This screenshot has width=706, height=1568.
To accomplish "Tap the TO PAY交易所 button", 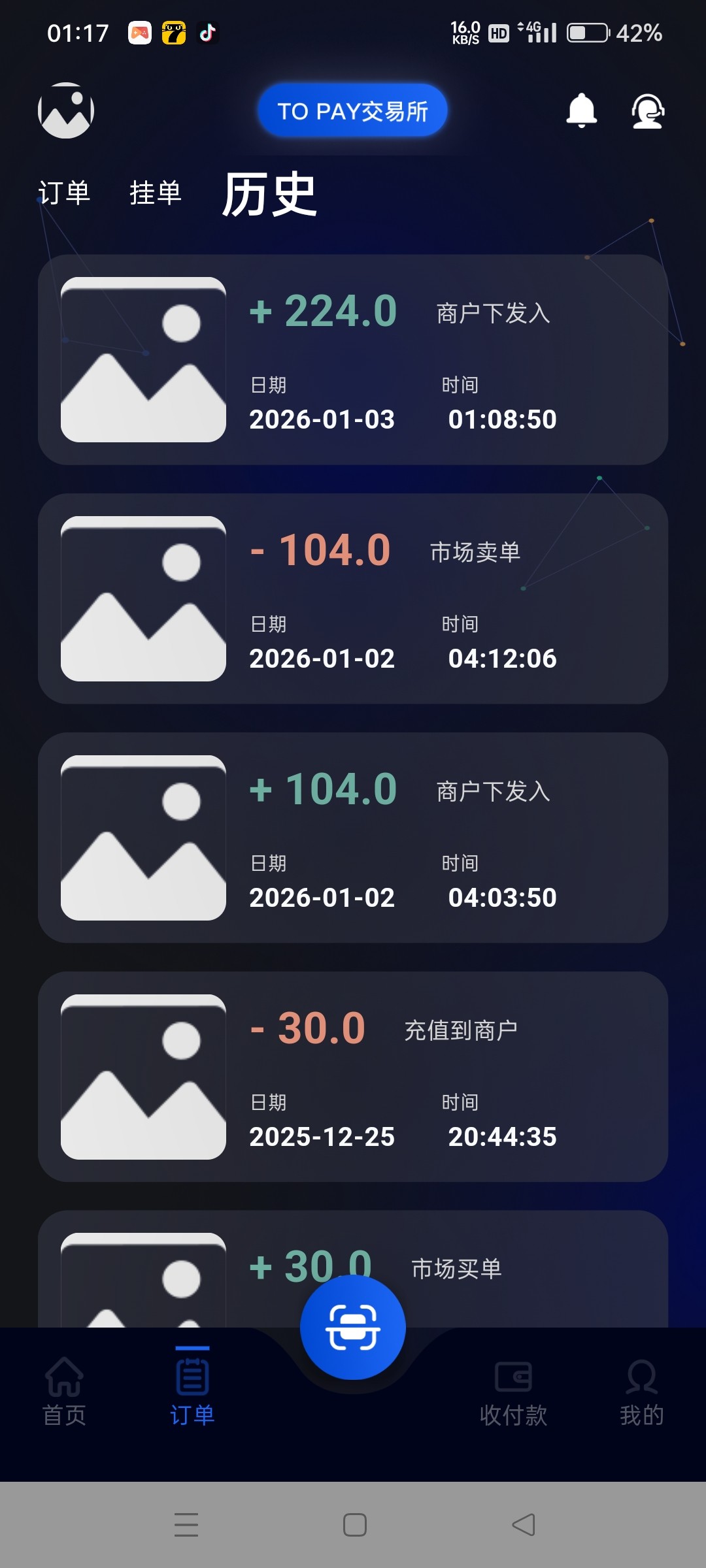I will click(352, 110).
